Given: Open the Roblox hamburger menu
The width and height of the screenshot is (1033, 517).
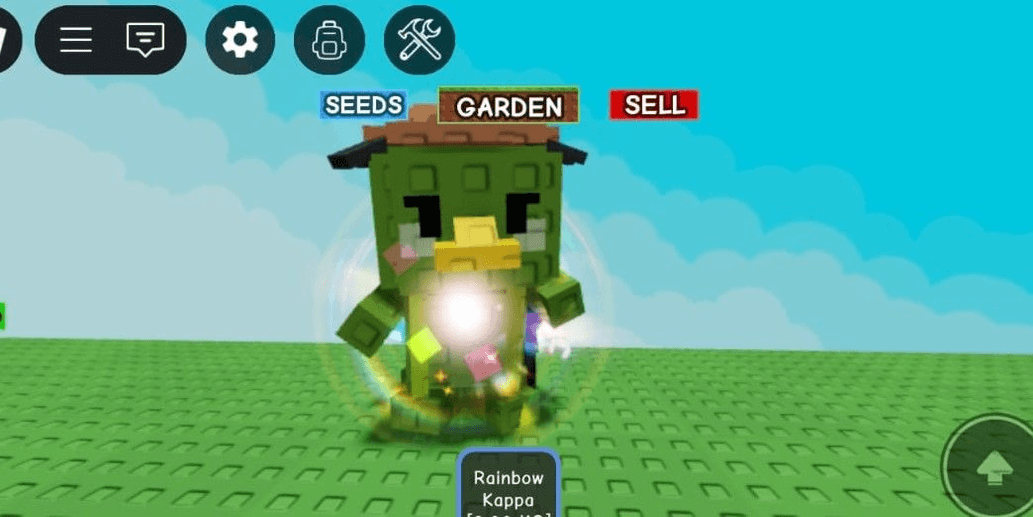Looking at the screenshot, I should pos(76,40).
